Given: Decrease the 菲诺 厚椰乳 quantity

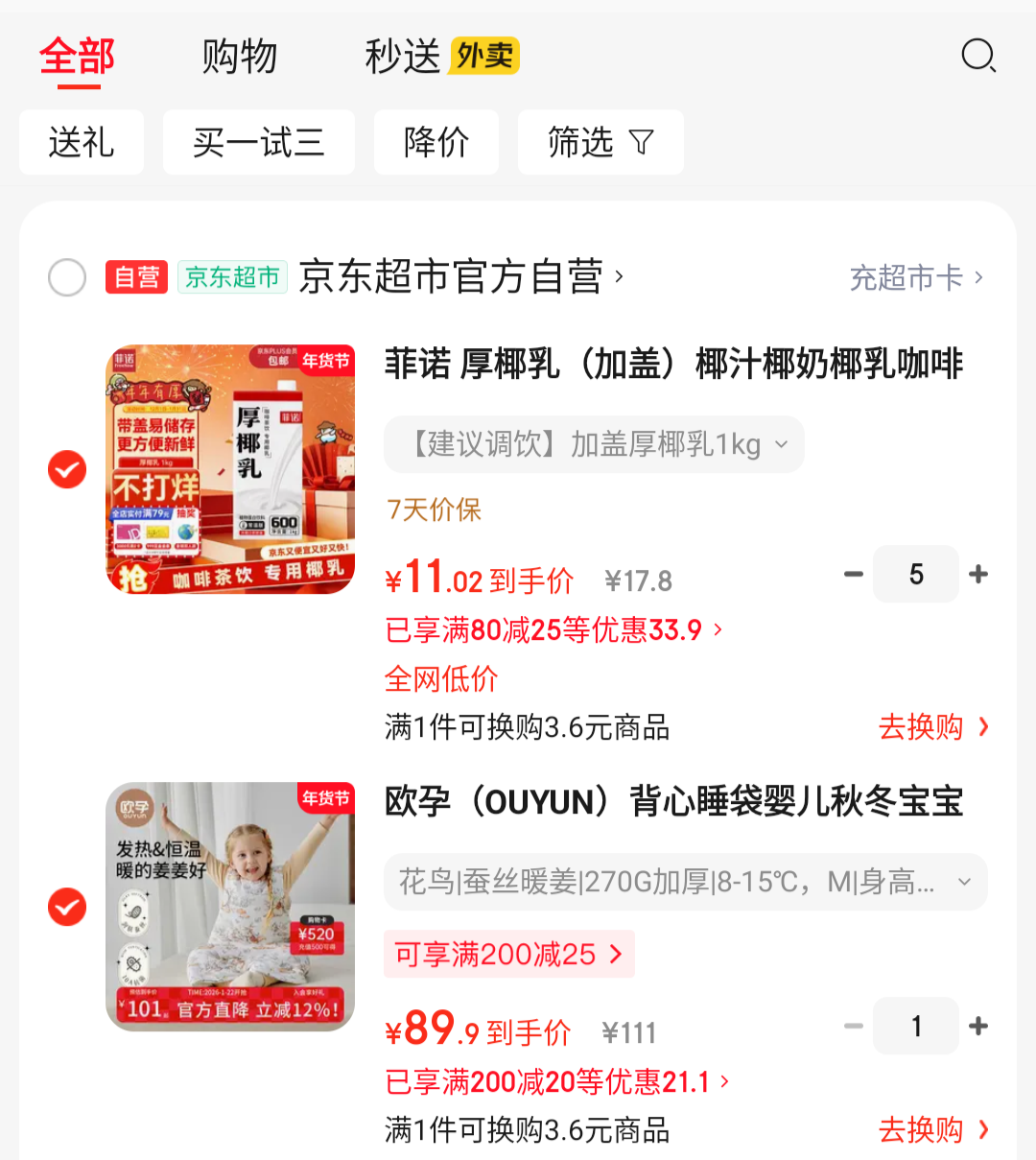Looking at the screenshot, I should pyautogui.click(x=853, y=575).
